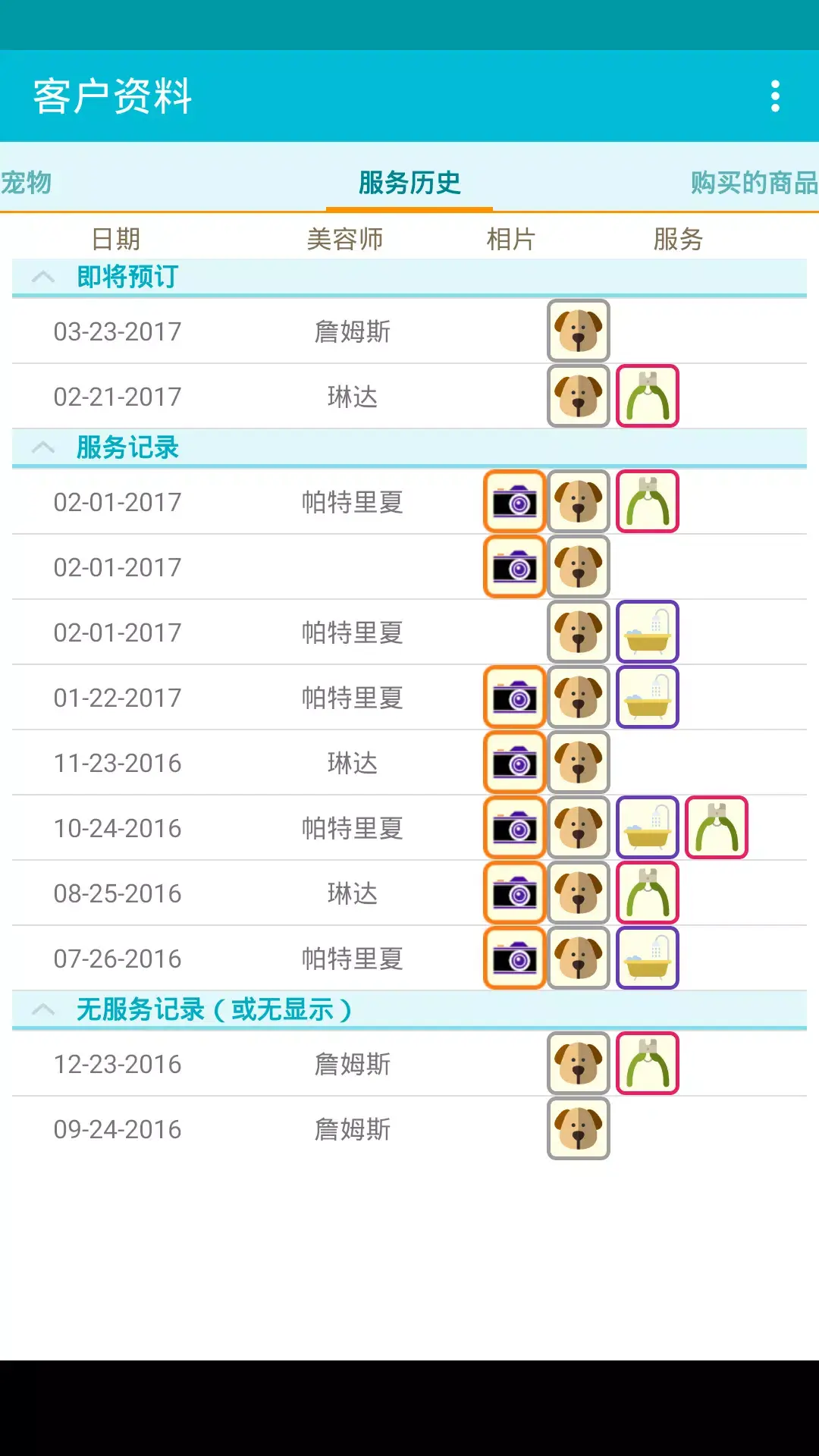
Task: Click the 美容师 column header
Action: 345,237
